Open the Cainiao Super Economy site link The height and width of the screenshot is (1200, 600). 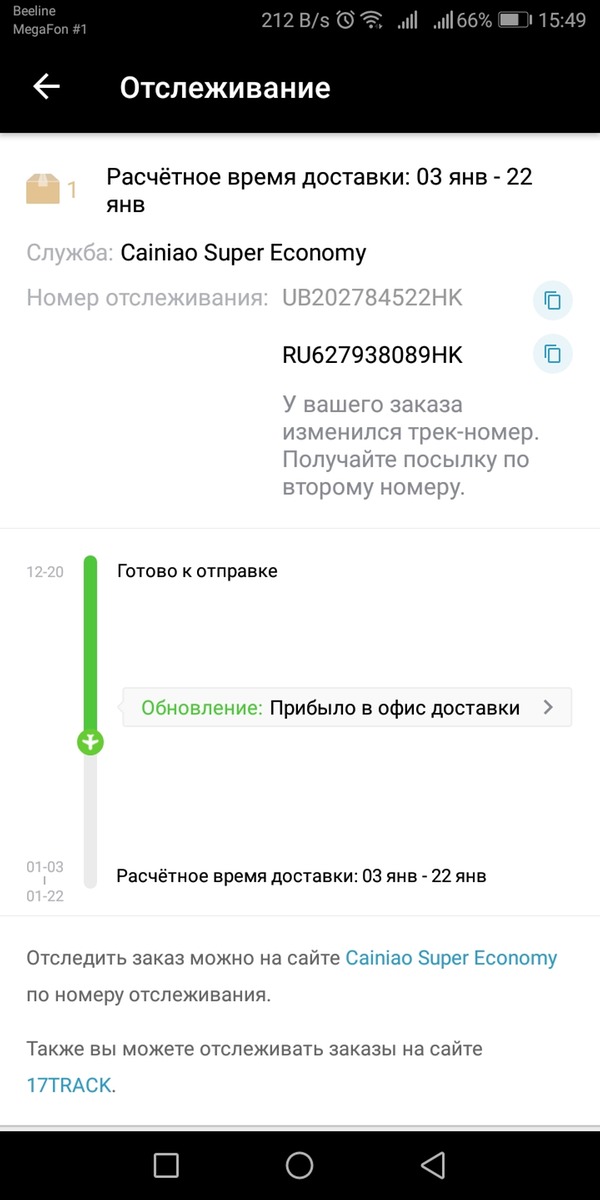click(x=451, y=958)
